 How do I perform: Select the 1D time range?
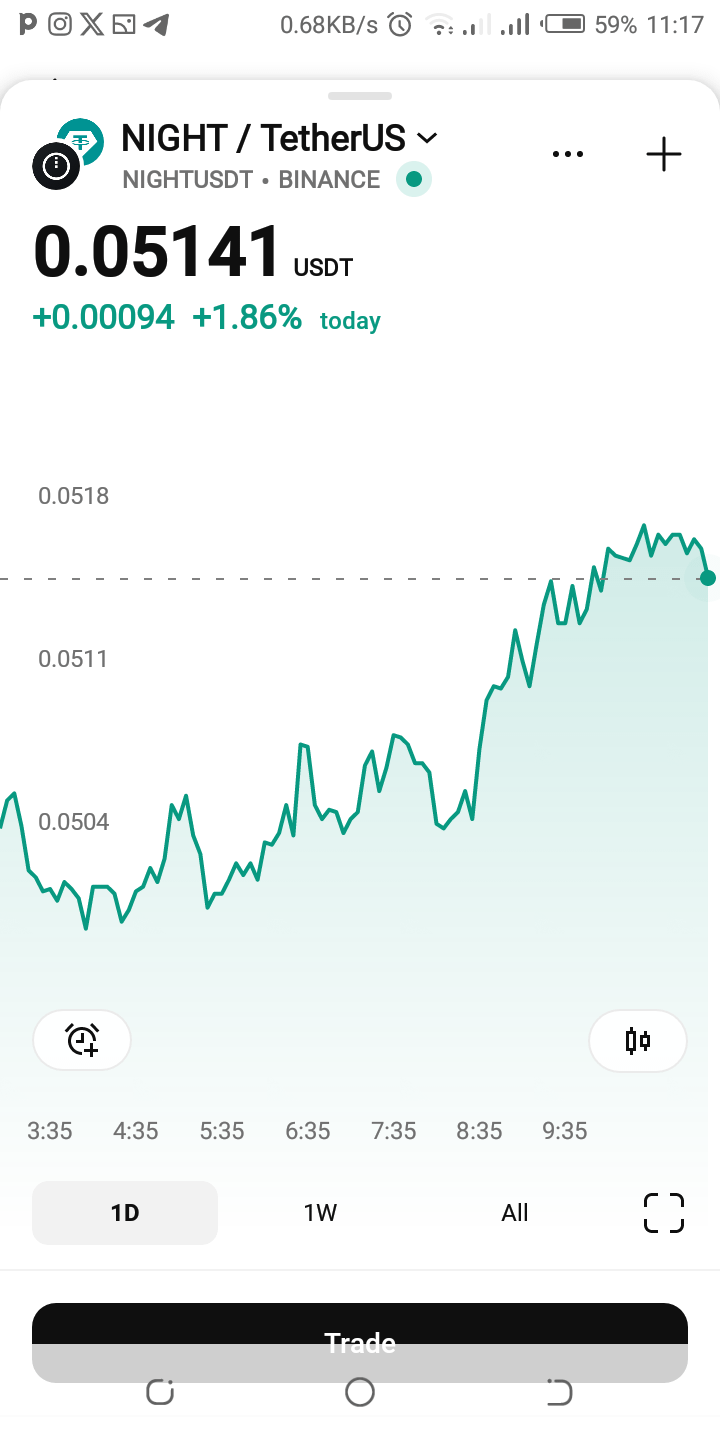pyautogui.click(x=125, y=1213)
